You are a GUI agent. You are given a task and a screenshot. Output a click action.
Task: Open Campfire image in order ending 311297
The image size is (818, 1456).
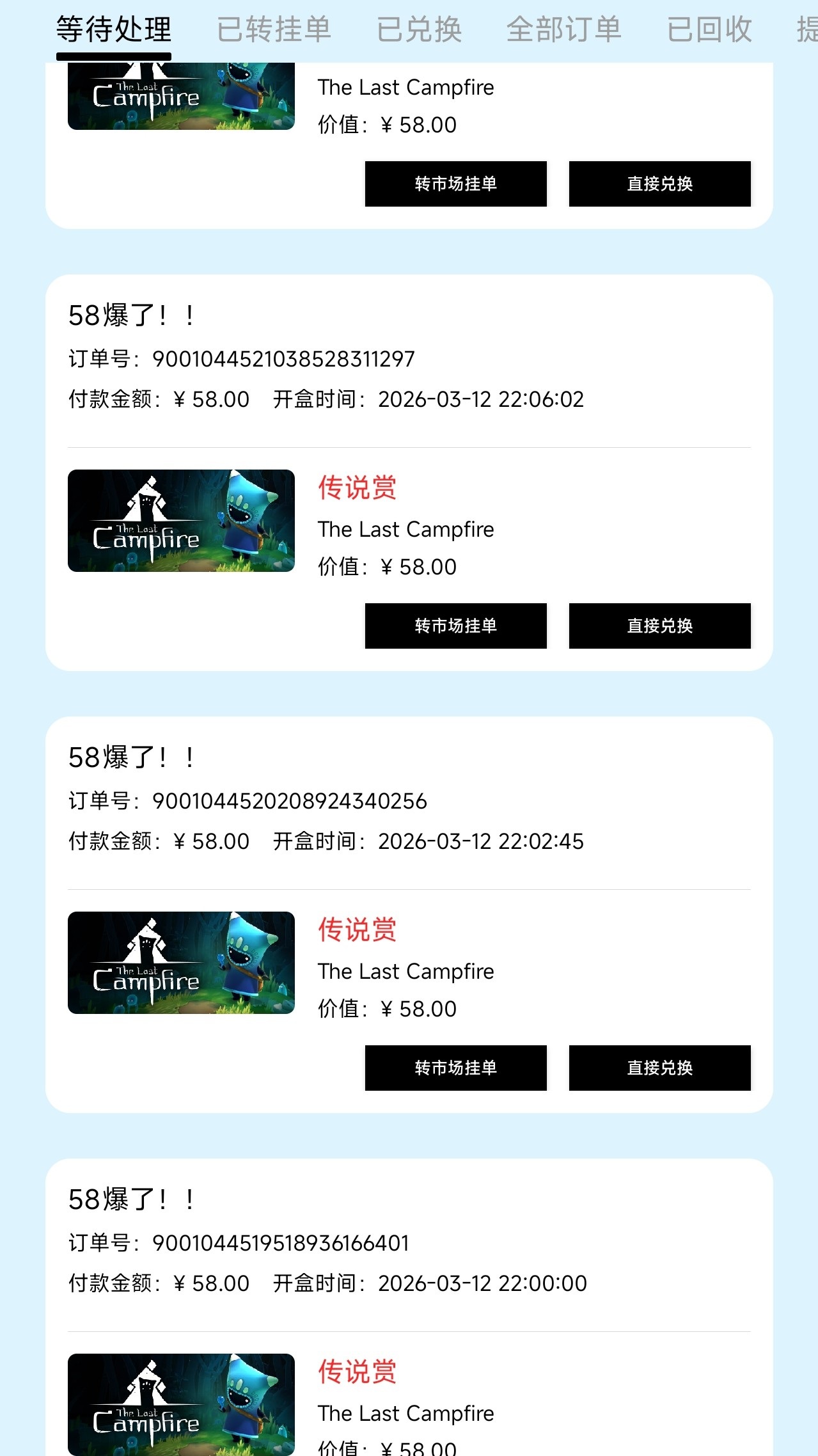181,521
